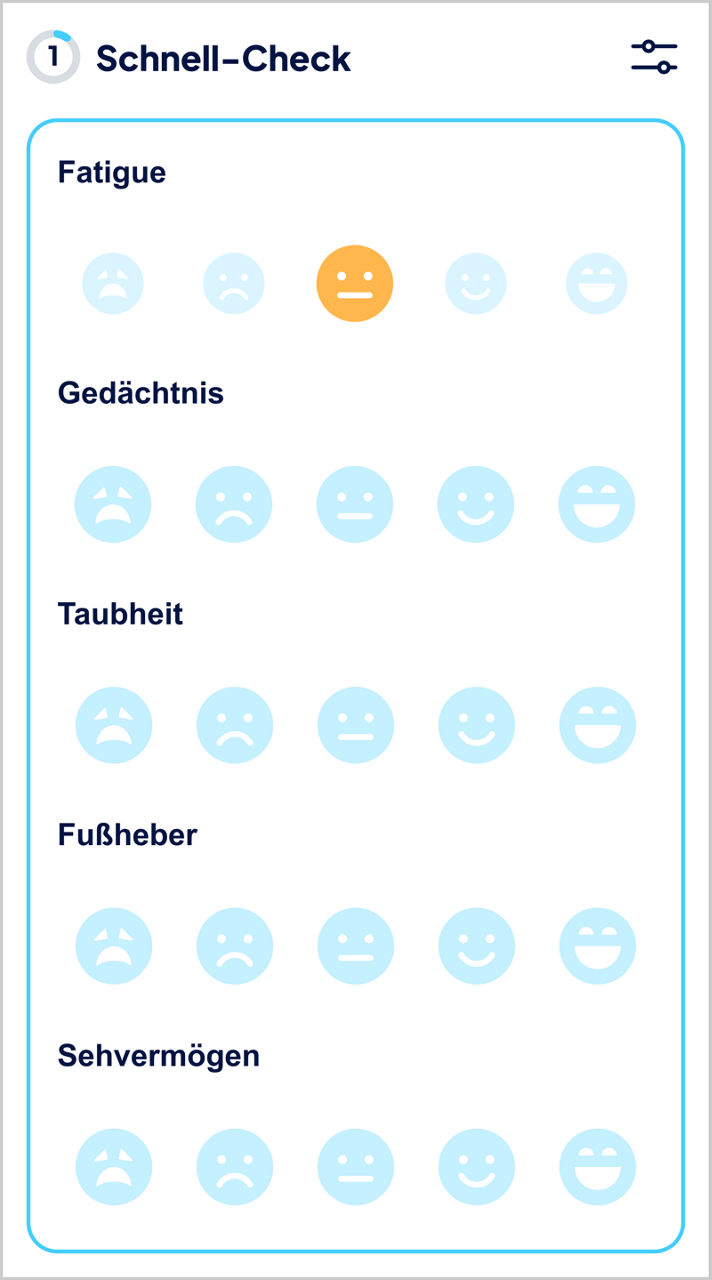Screen dimensions: 712x1280
Task: Rate Gedächtnis with the crying face
Action: (113, 504)
